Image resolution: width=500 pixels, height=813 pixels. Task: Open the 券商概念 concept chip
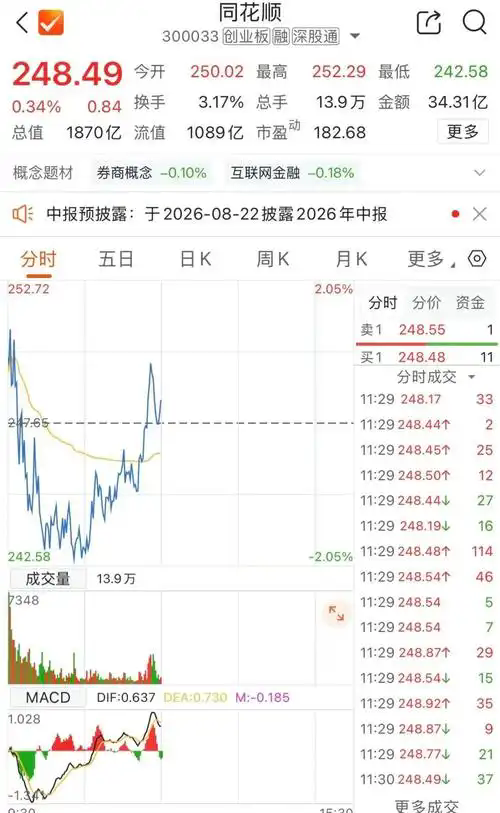point(151,173)
